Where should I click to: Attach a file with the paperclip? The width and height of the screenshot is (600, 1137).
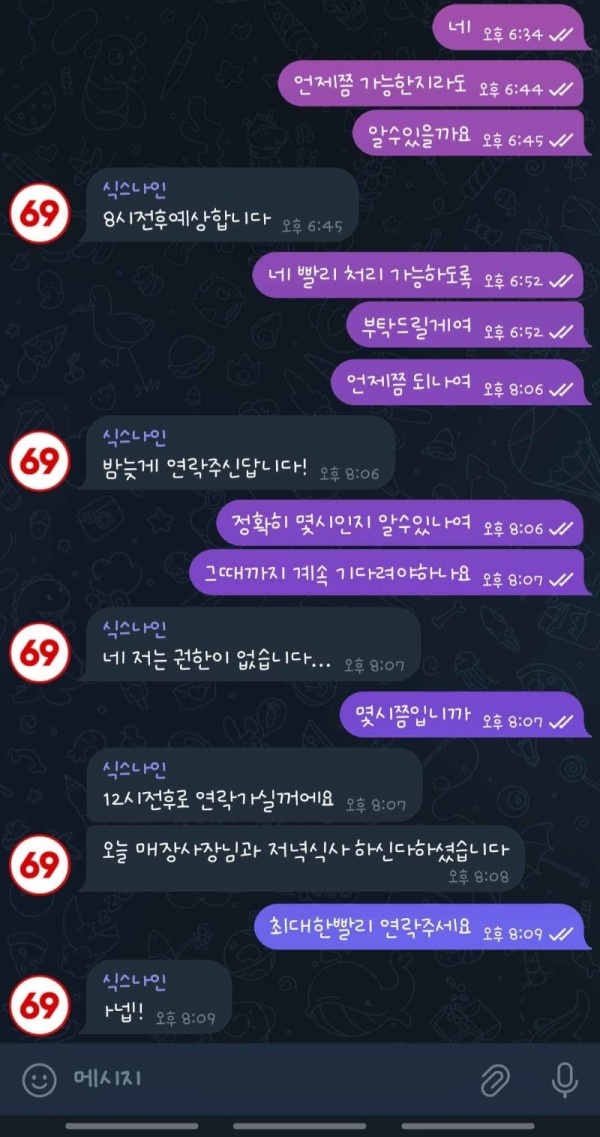click(494, 1080)
